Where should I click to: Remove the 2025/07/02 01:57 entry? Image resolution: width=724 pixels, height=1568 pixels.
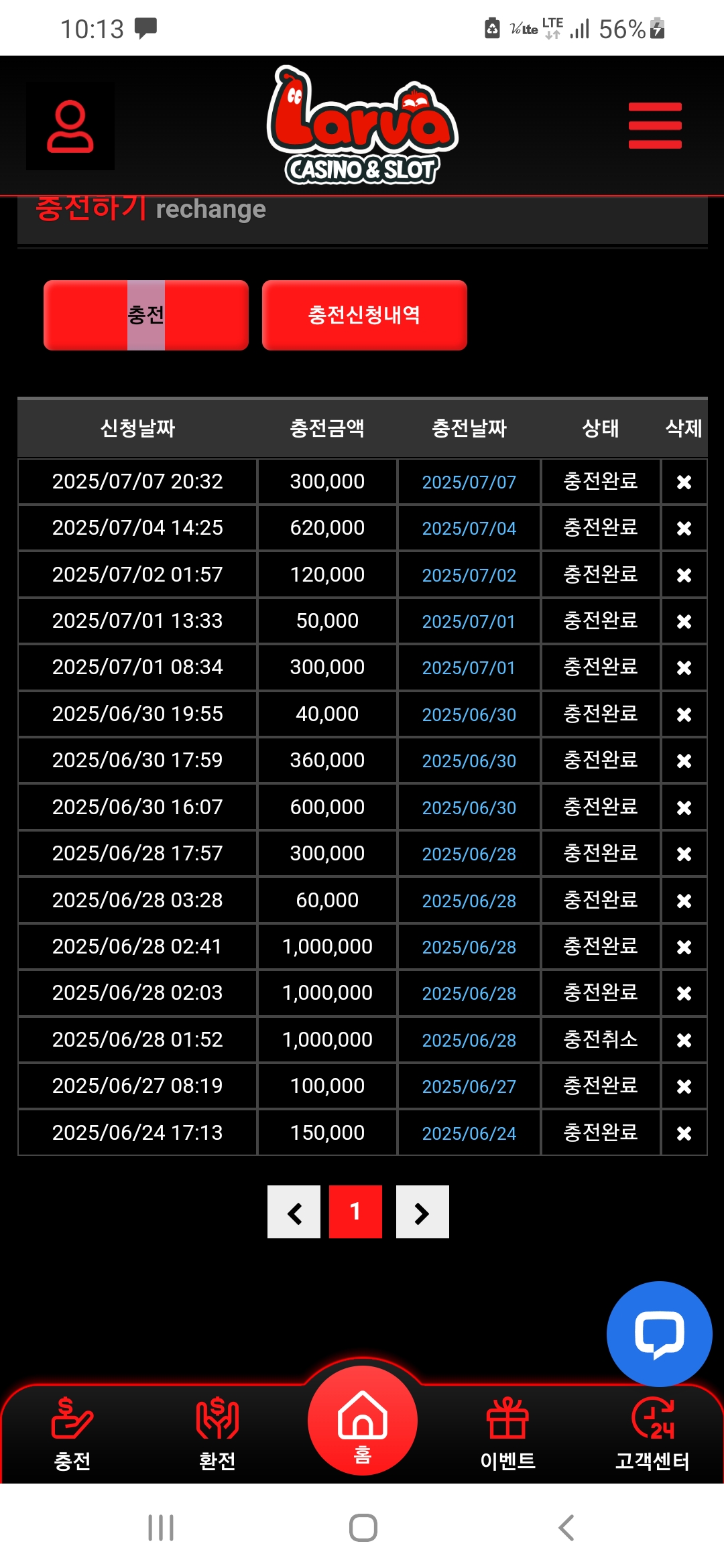point(684,575)
